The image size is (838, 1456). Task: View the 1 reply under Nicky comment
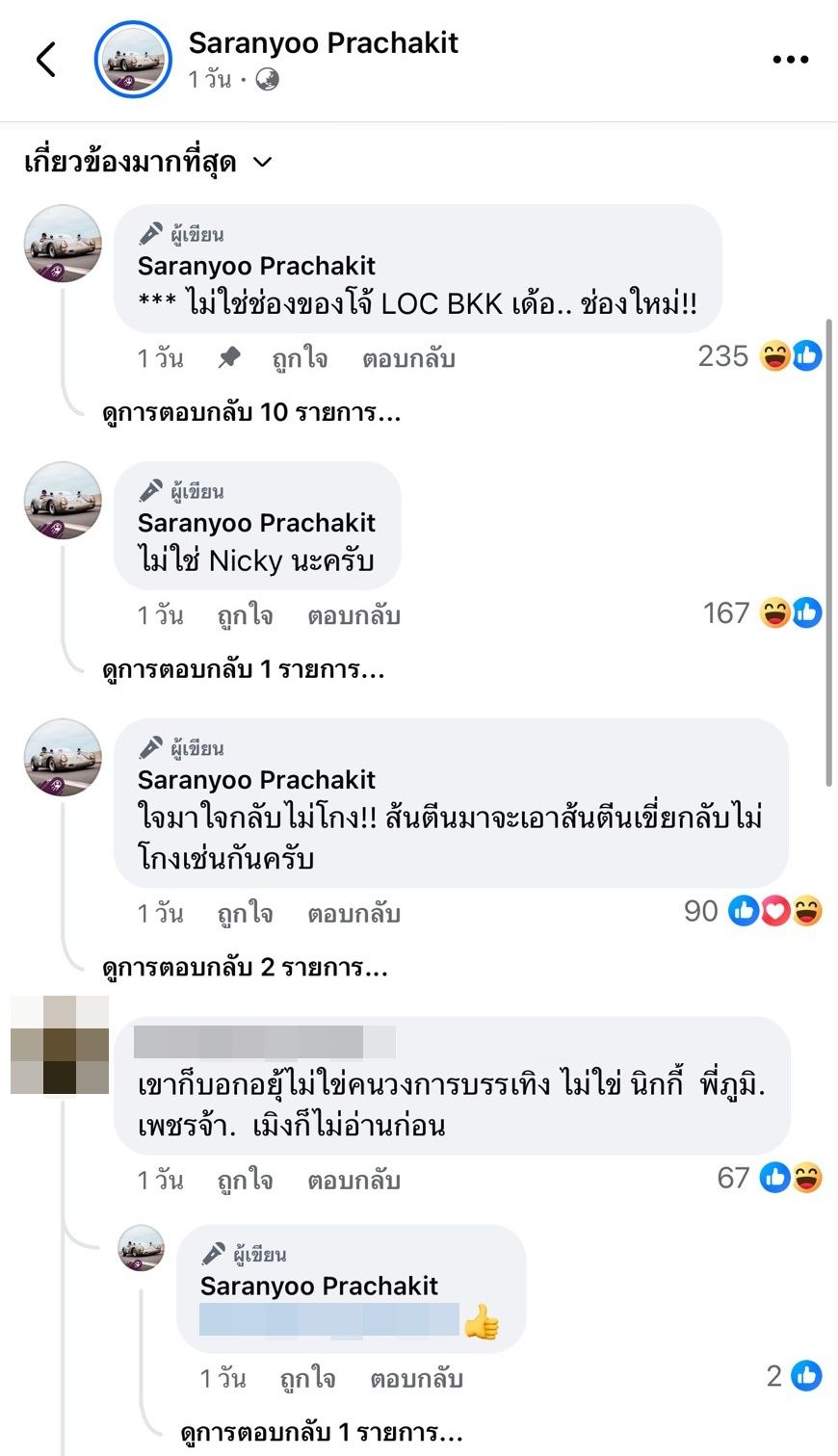click(243, 669)
